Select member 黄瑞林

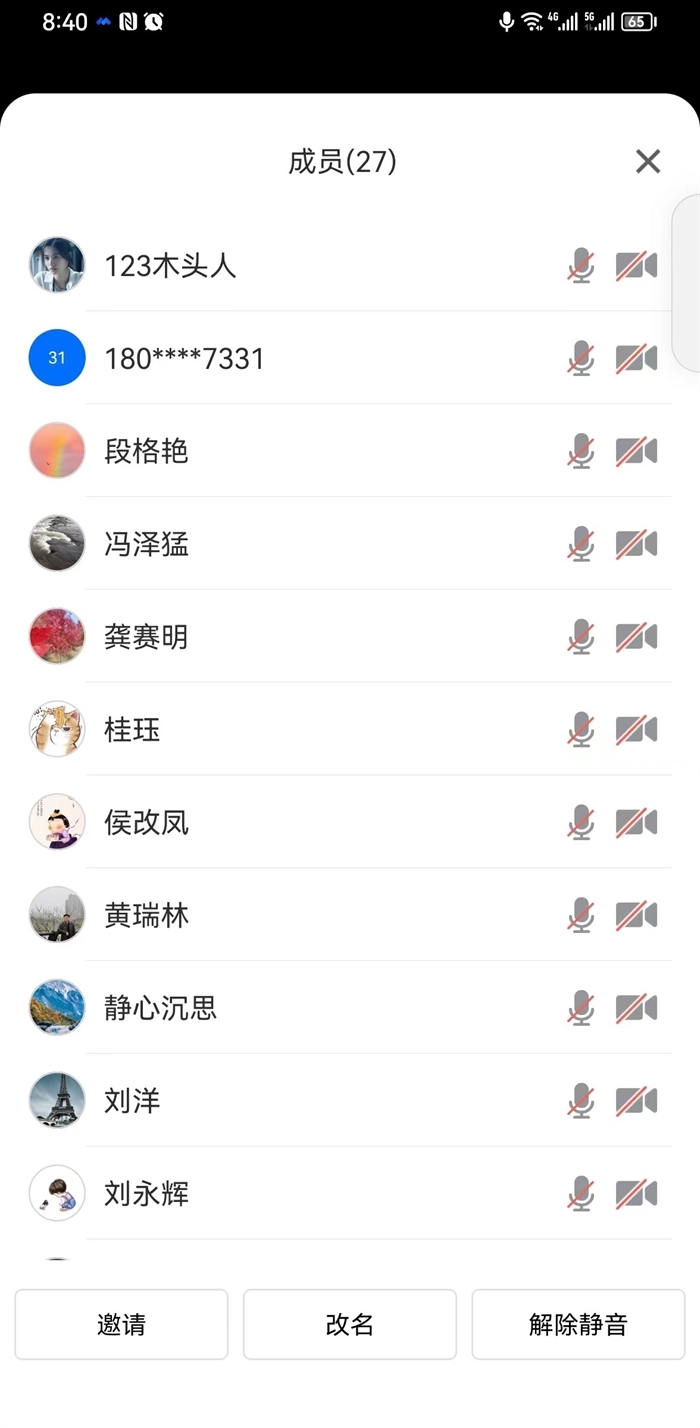click(147, 915)
